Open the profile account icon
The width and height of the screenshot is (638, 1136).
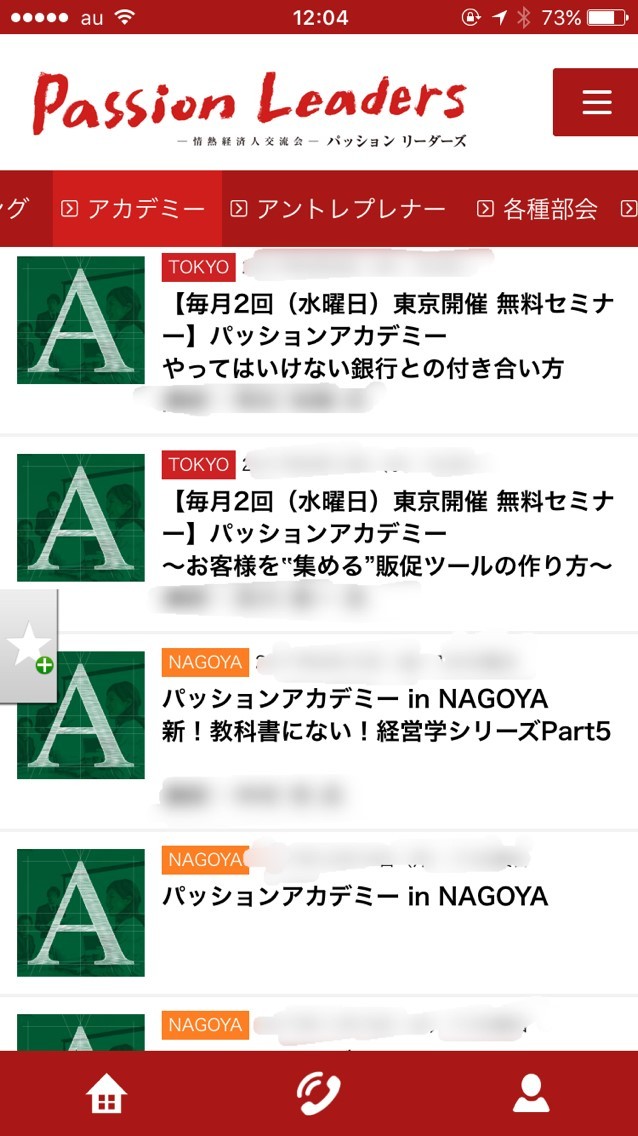pos(531,1094)
